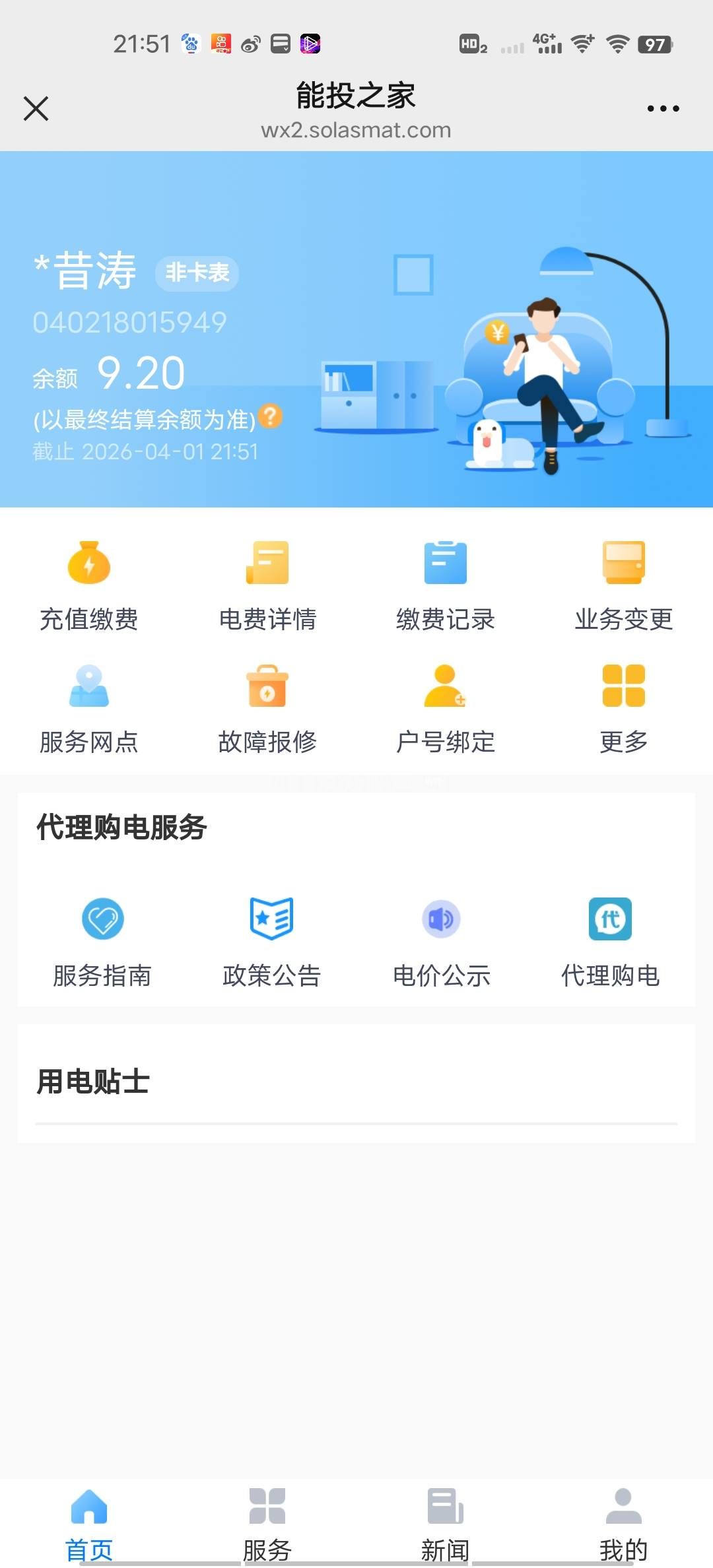Image resolution: width=713 pixels, height=1568 pixels.
Task: Report an outage via 故障报修
Action: click(267, 707)
